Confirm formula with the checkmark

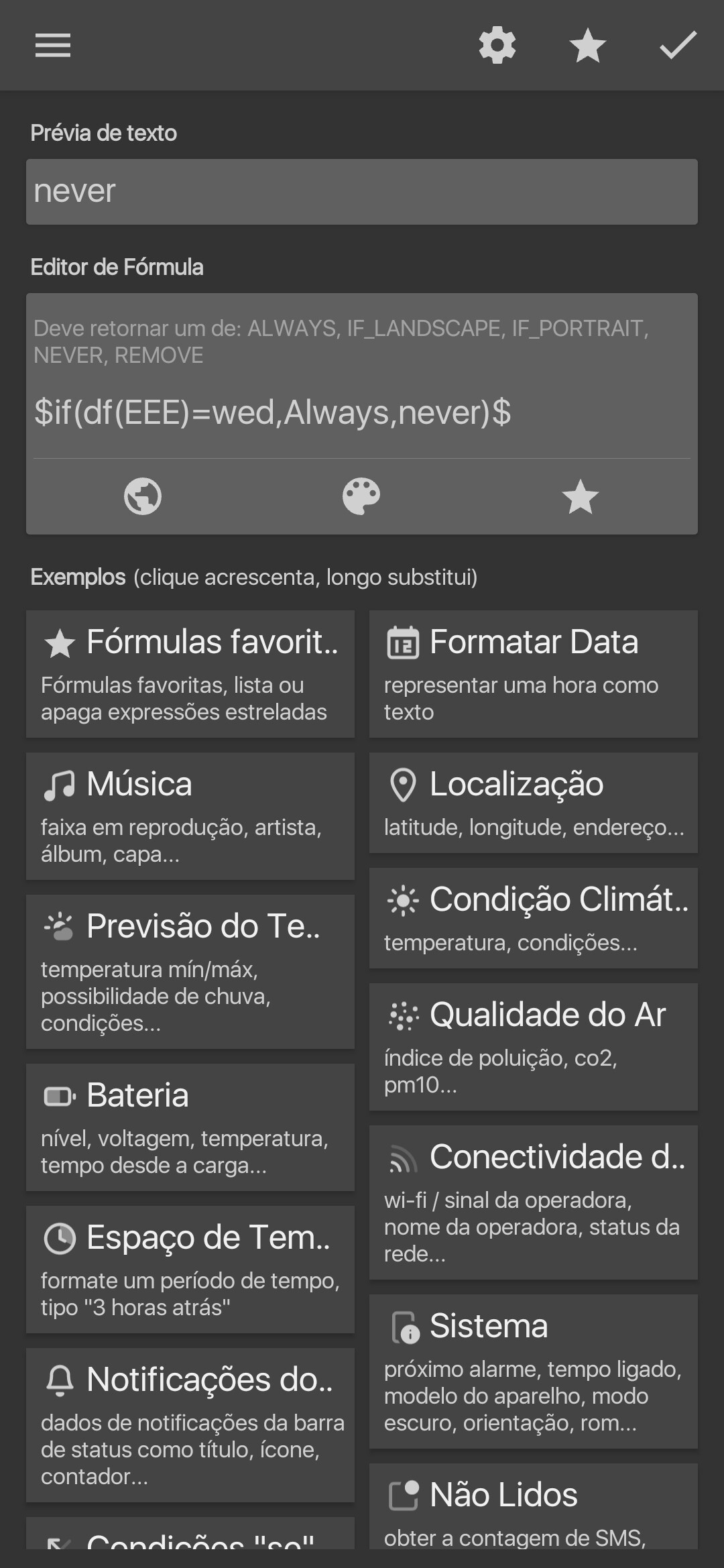click(x=678, y=46)
